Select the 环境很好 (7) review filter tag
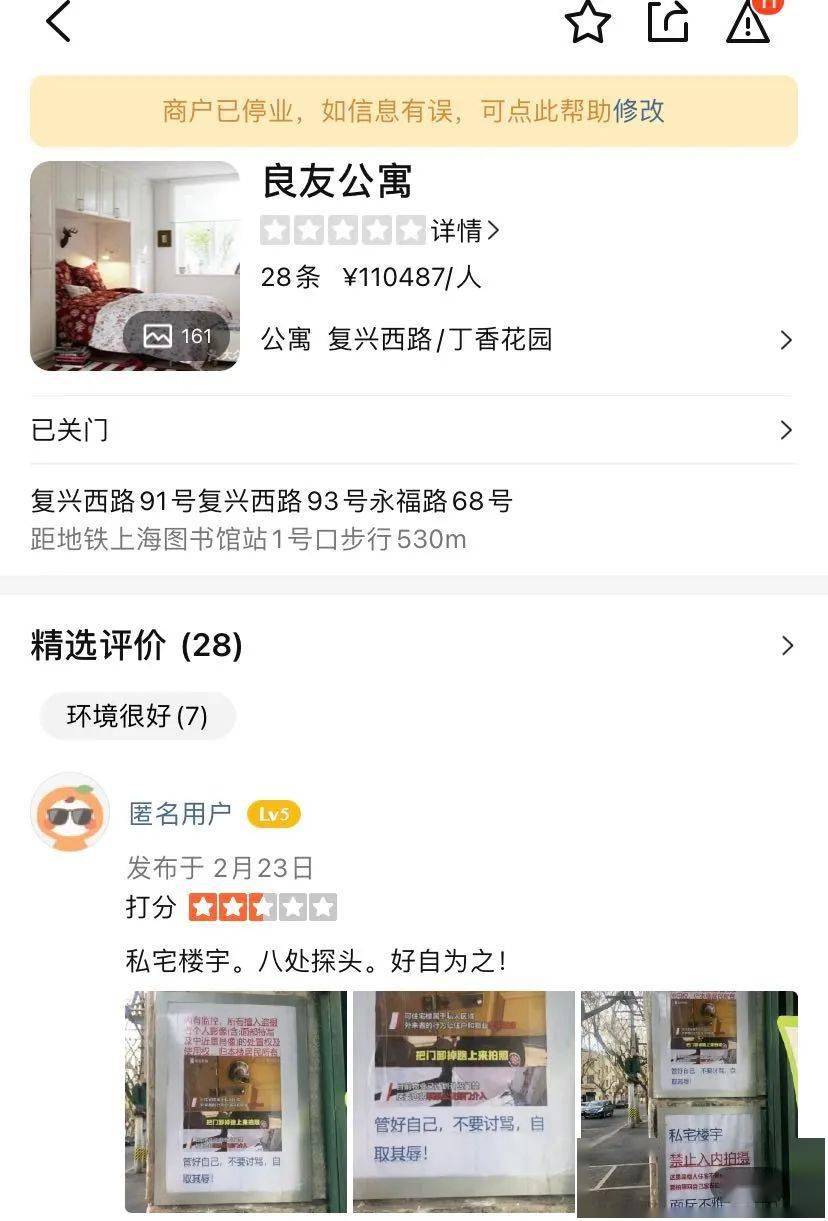The image size is (828, 1221). point(137,716)
